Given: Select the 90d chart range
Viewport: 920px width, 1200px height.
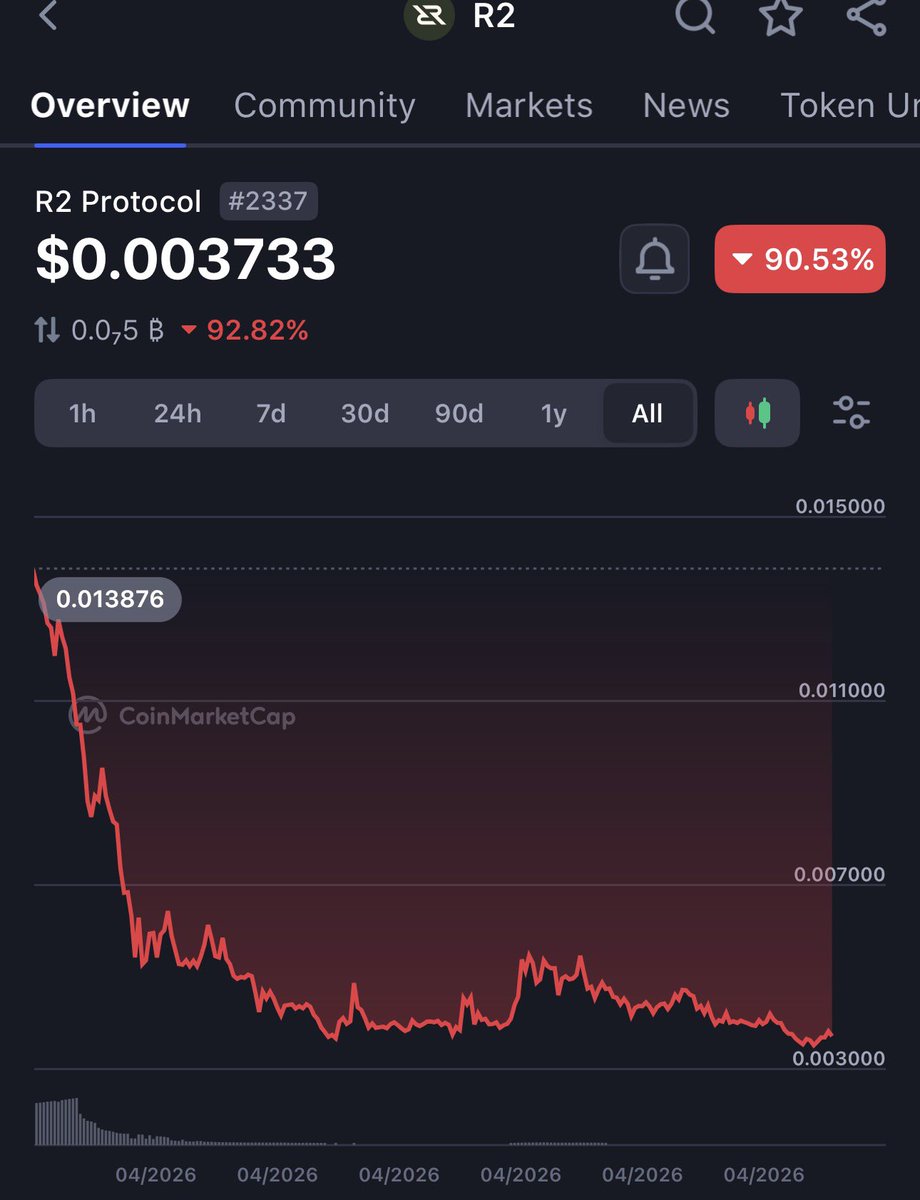Looking at the screenshot, I should pos(459,413).
